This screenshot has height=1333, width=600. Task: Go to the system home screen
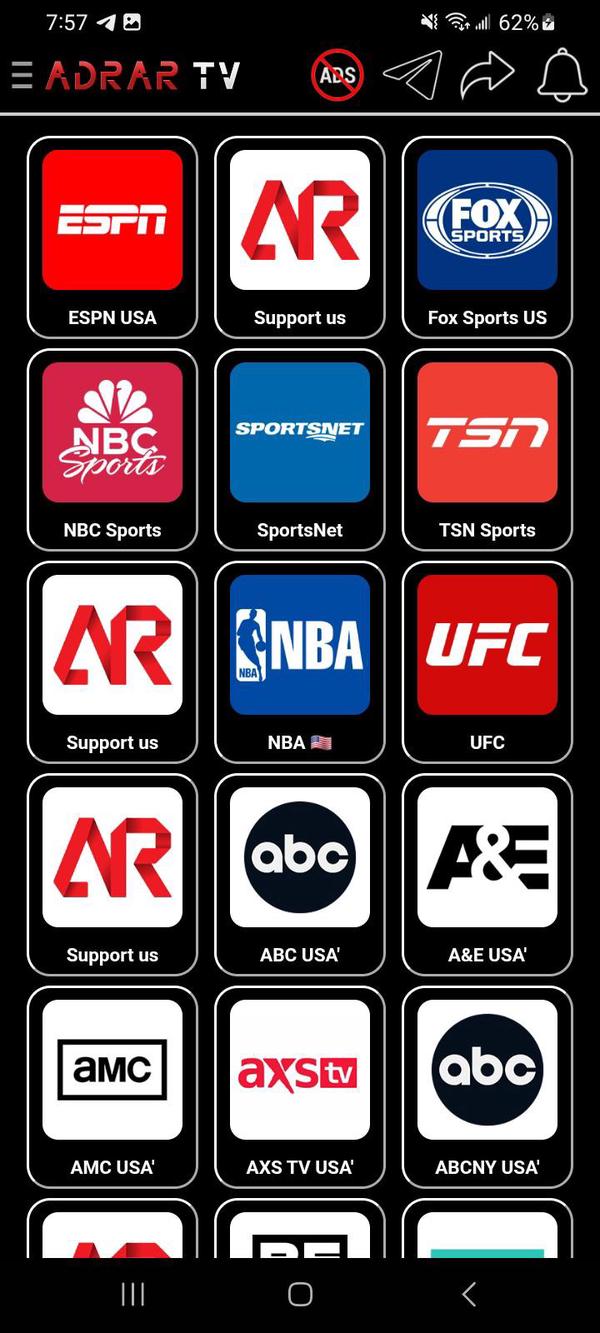[300, 1294]
